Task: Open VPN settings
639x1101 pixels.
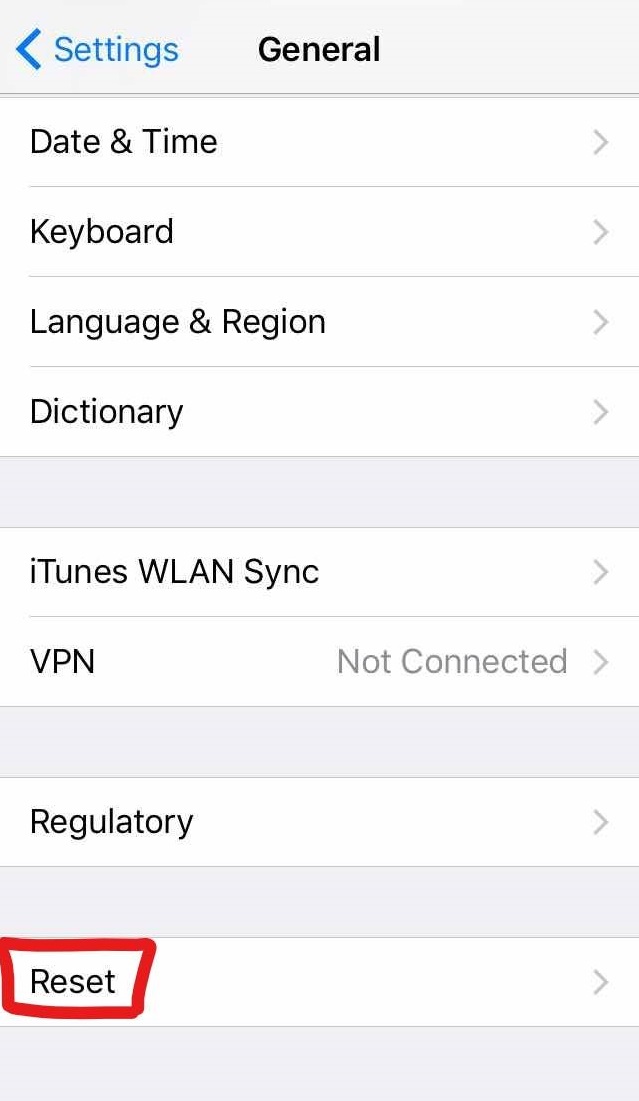Action: tap(320, 661)
